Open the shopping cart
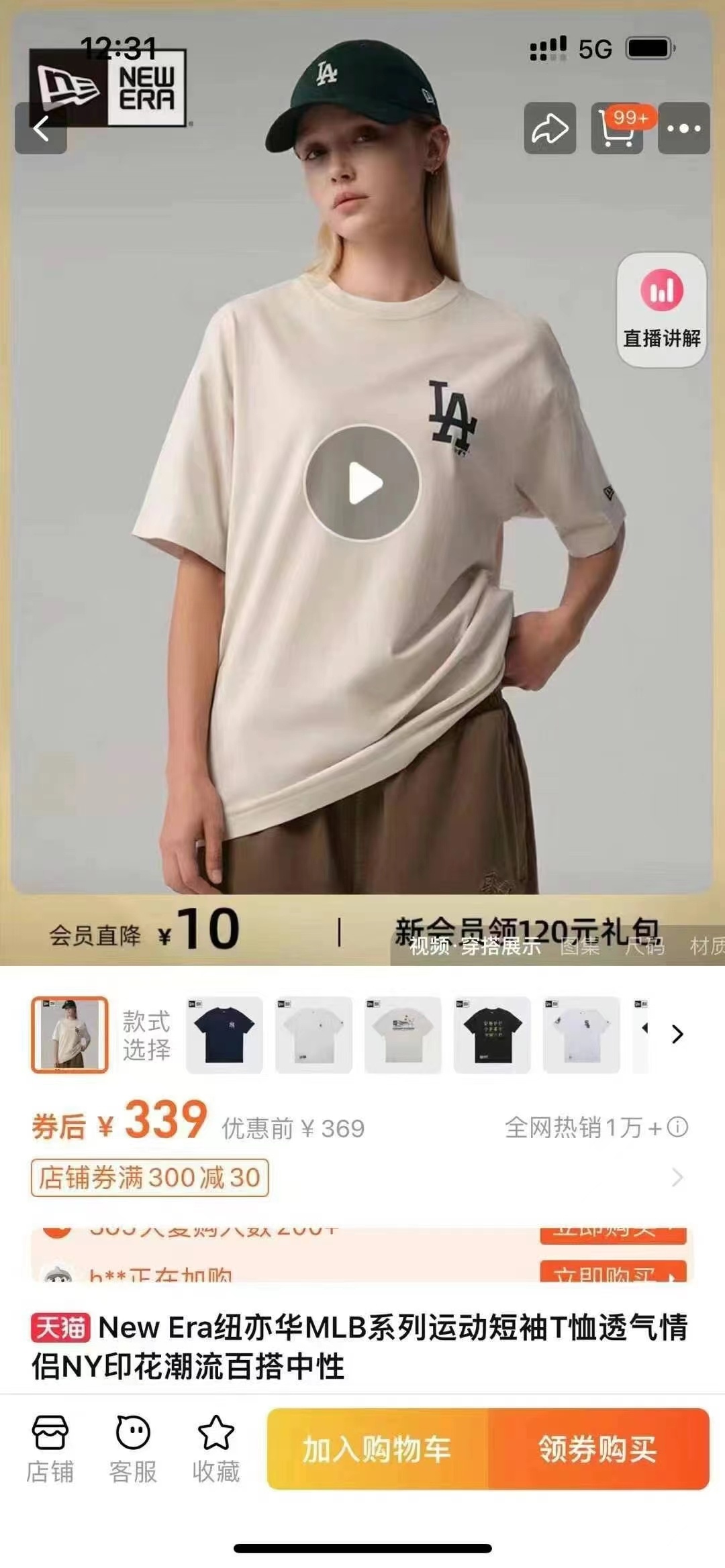Screen dimensions: 725x1568 [617, 128]
